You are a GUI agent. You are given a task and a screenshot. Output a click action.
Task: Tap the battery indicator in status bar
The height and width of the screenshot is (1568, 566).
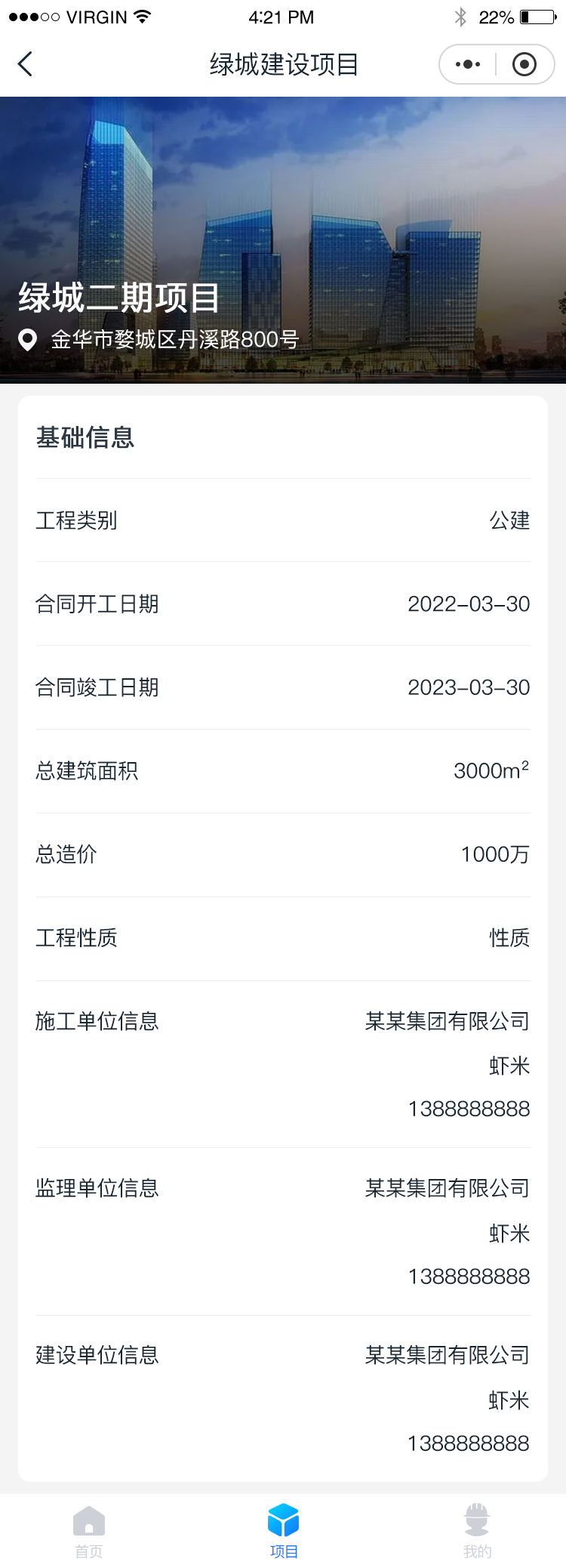tap(537, 17)
